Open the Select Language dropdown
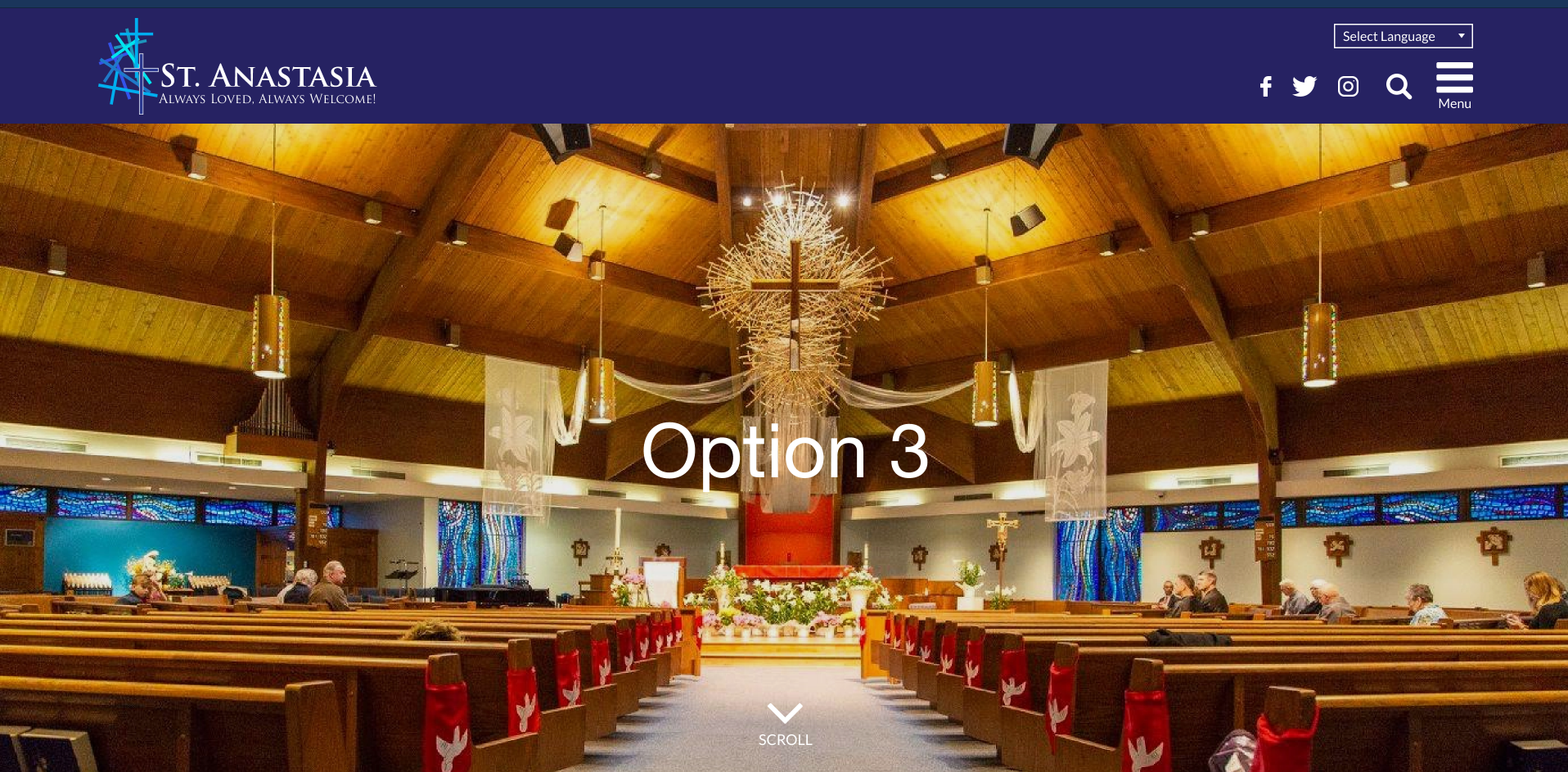1568x772 pixels. pos(1403,36)
